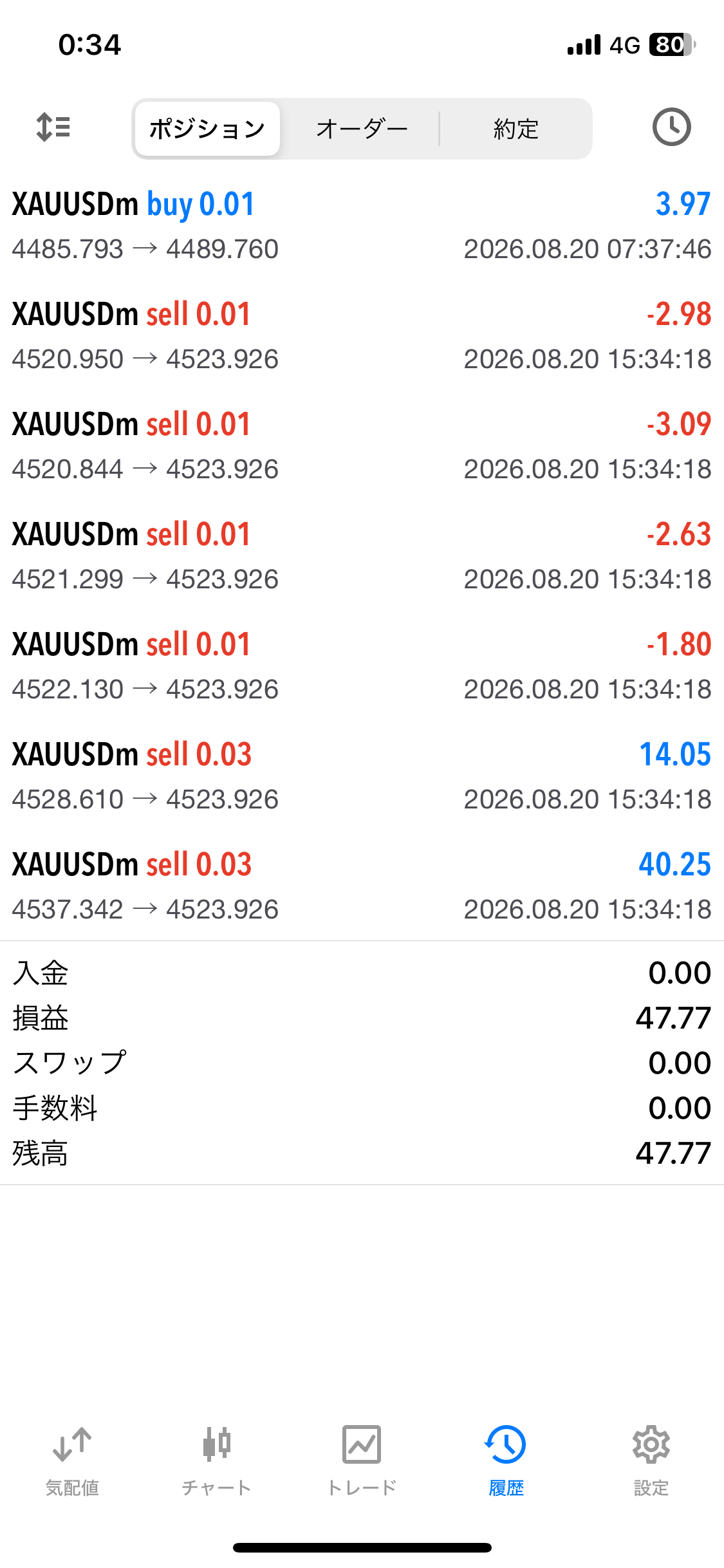Open the sell position with -1.80 loss
Viewport: 724px width, 1568px height.
coord(362,666)
